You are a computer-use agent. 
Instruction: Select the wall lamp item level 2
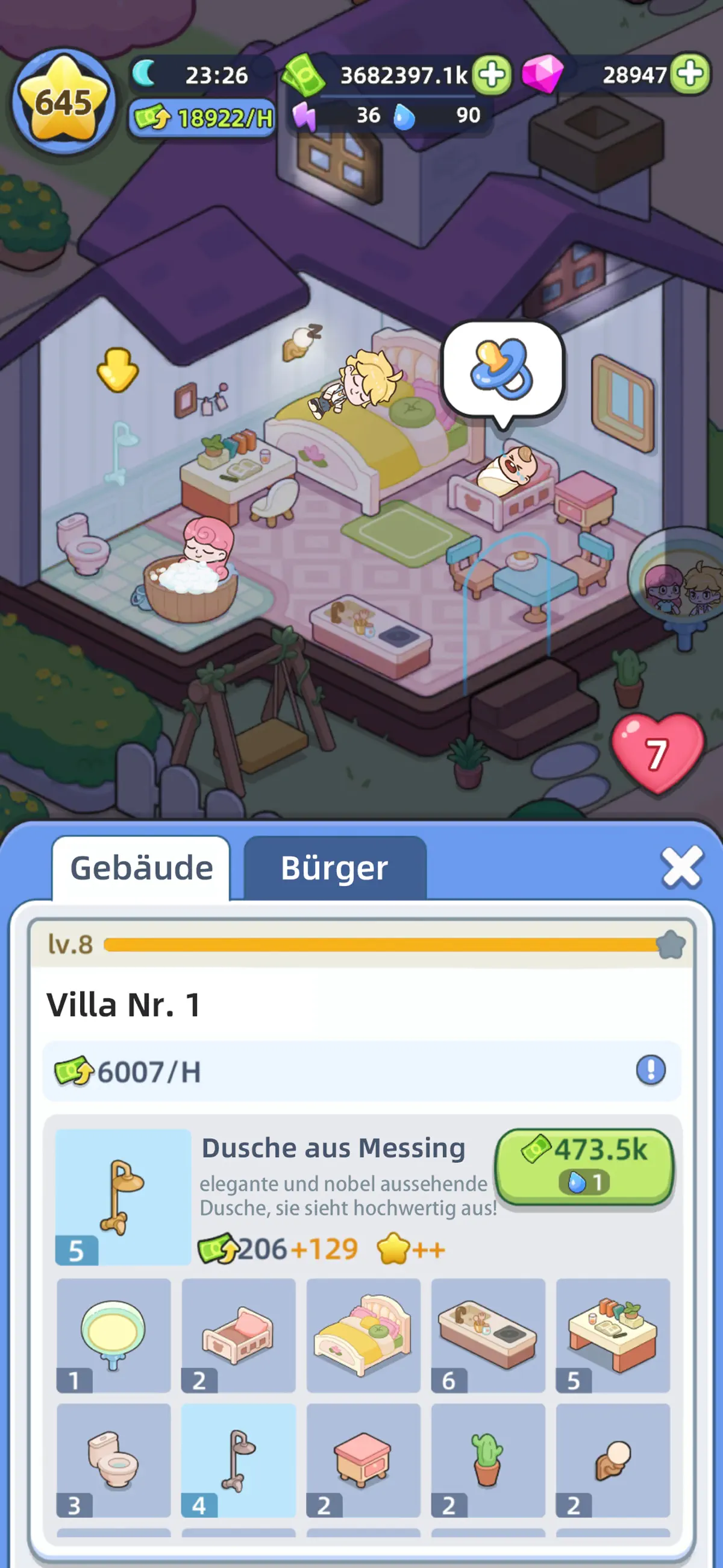tap(613, 1459)
